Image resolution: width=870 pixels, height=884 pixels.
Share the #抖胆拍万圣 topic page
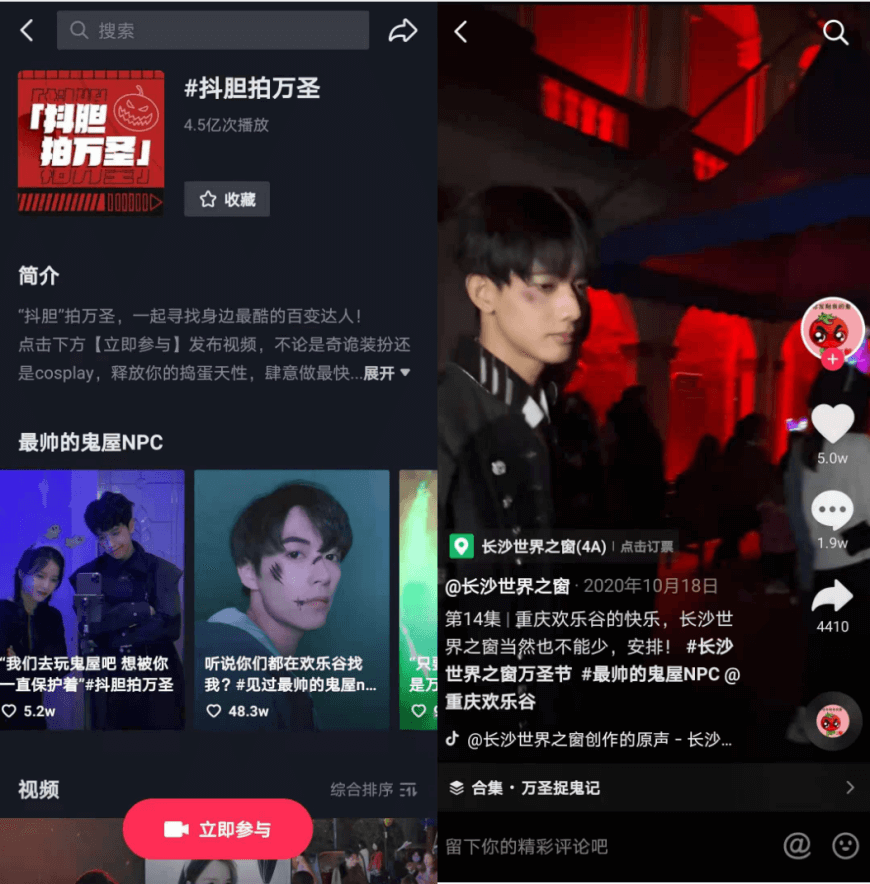coord(402,31)
